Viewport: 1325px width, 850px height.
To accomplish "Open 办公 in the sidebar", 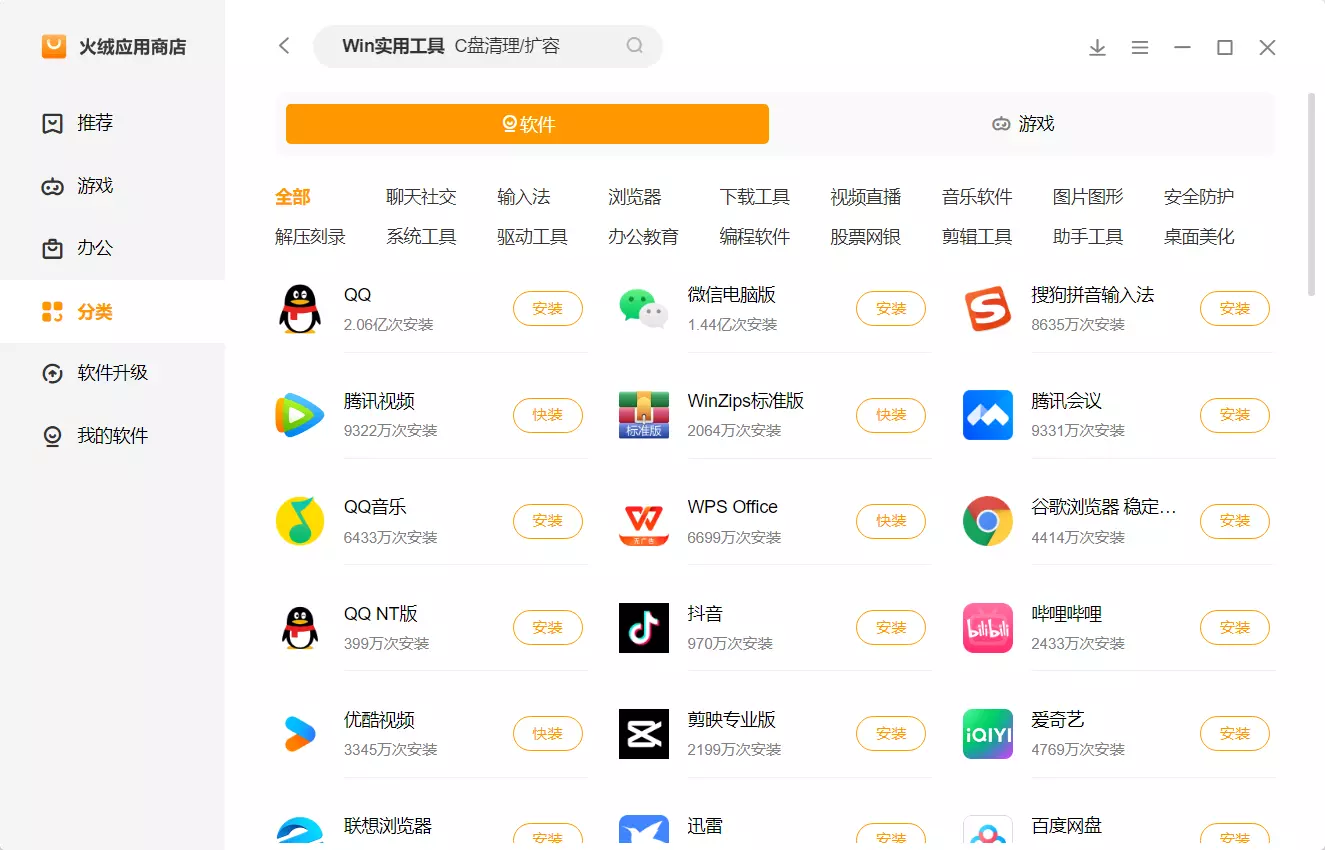I will (x=95, y=248).
